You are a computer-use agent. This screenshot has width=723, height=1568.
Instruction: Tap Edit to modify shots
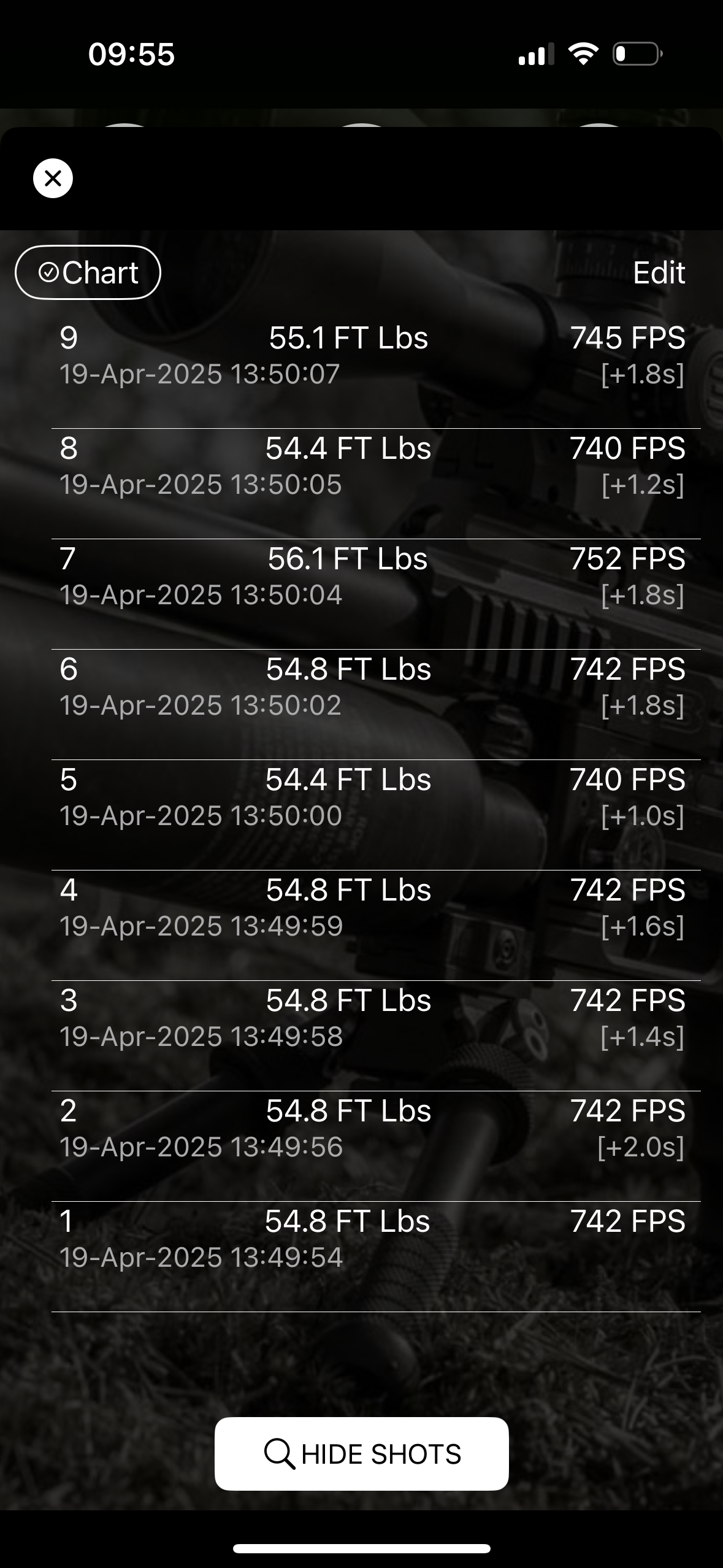658,273
